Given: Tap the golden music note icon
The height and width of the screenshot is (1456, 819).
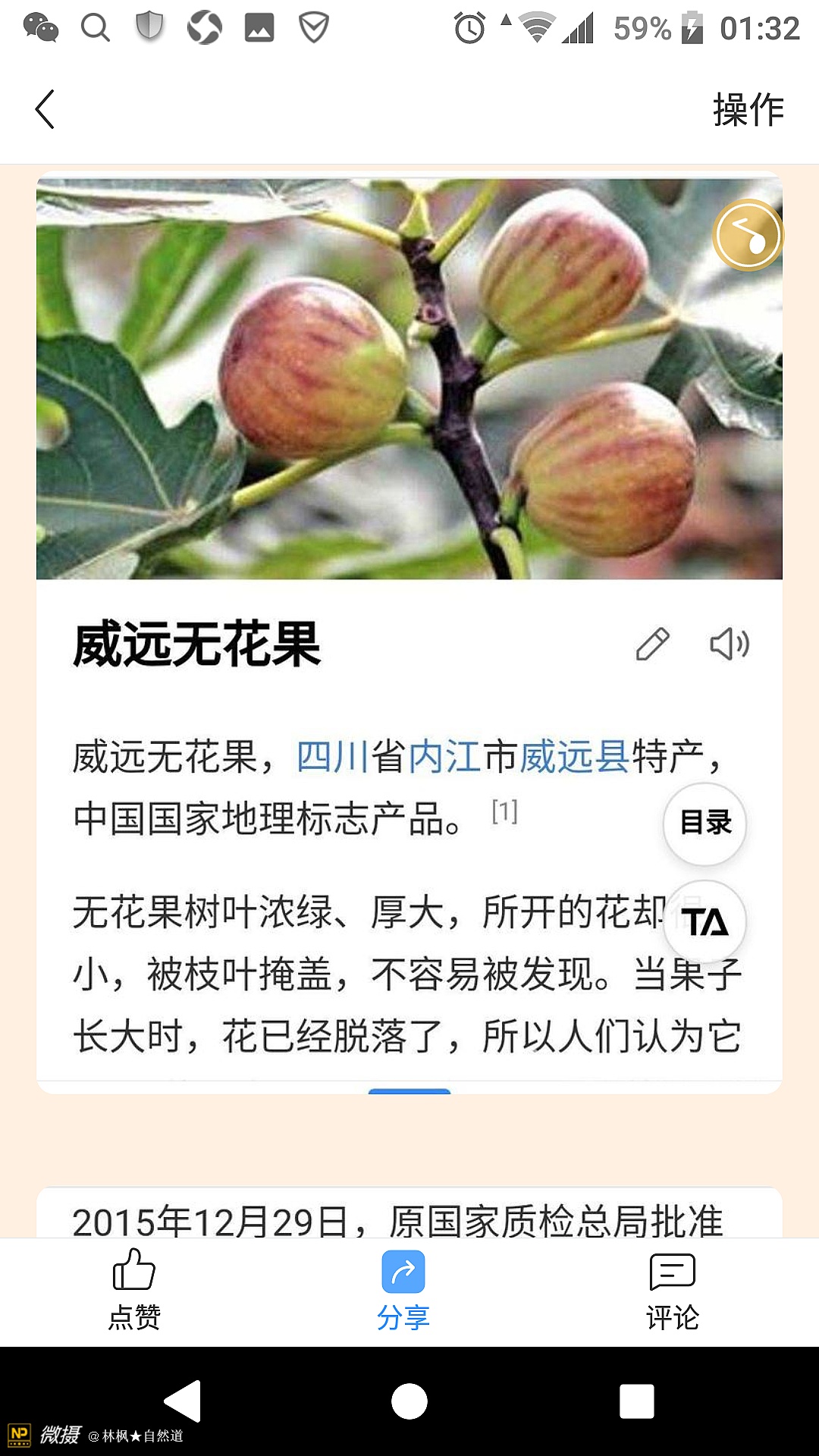Looking at the screenshot, I should 748,235.
